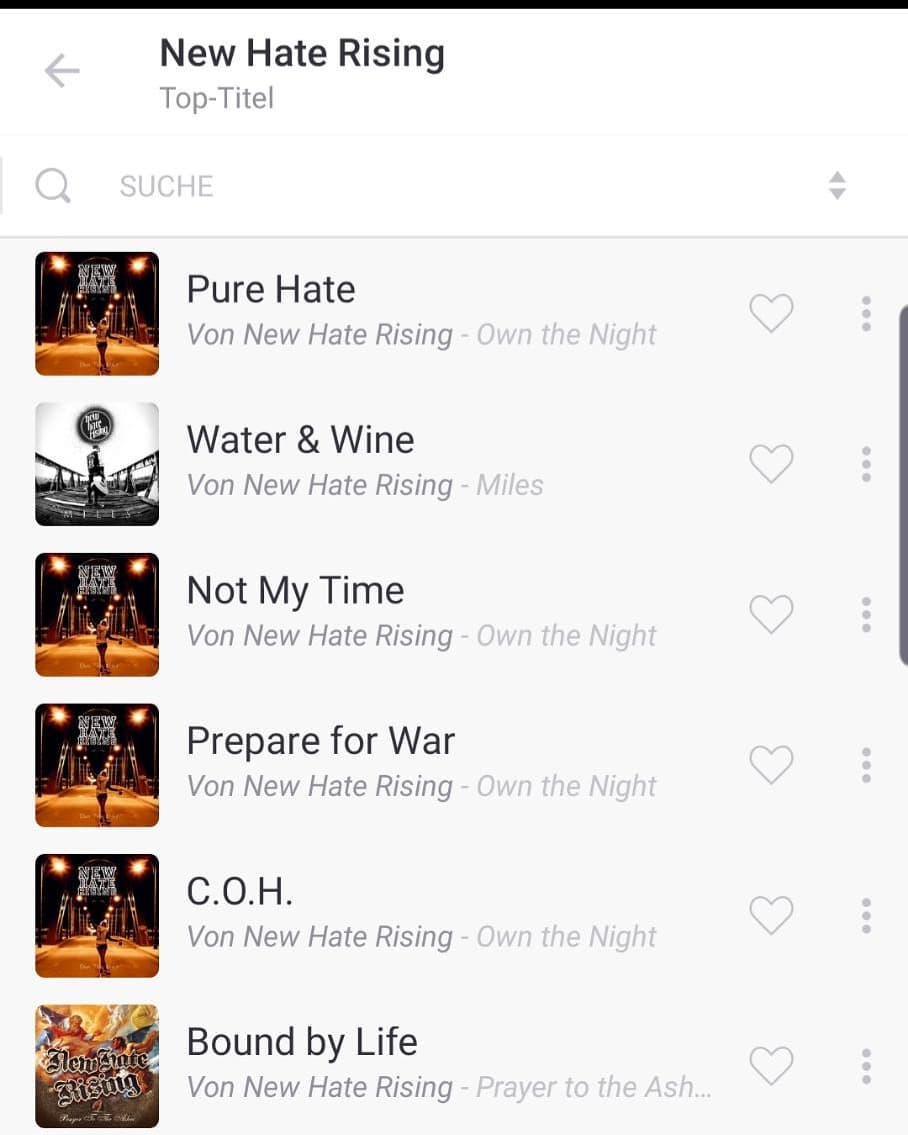This screenshot has width=908, height=1135.
Task: Favorite Bound by Life with the heart
Action: (x=771, y=1066)
